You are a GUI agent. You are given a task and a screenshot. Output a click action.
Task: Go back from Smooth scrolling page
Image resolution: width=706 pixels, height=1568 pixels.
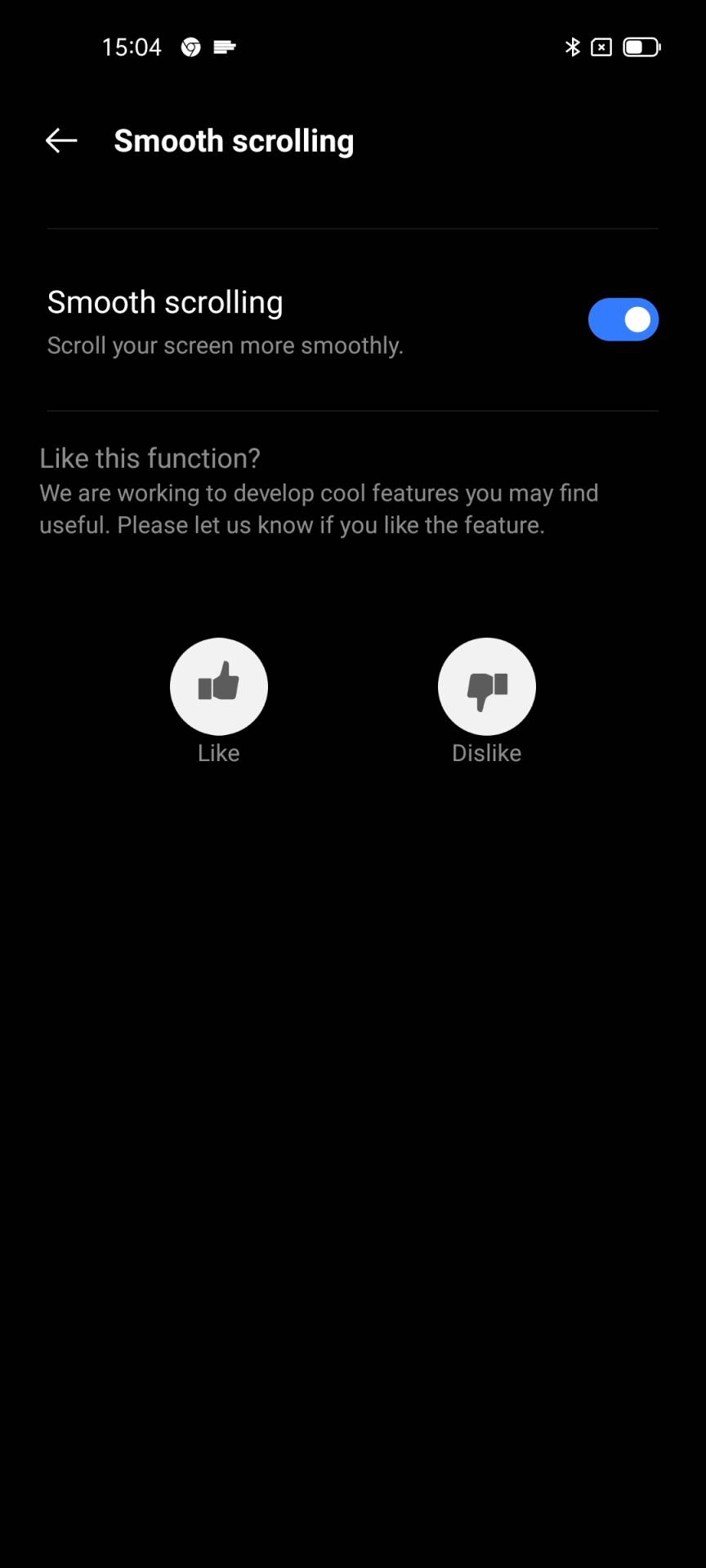click(x=61, y=140)
